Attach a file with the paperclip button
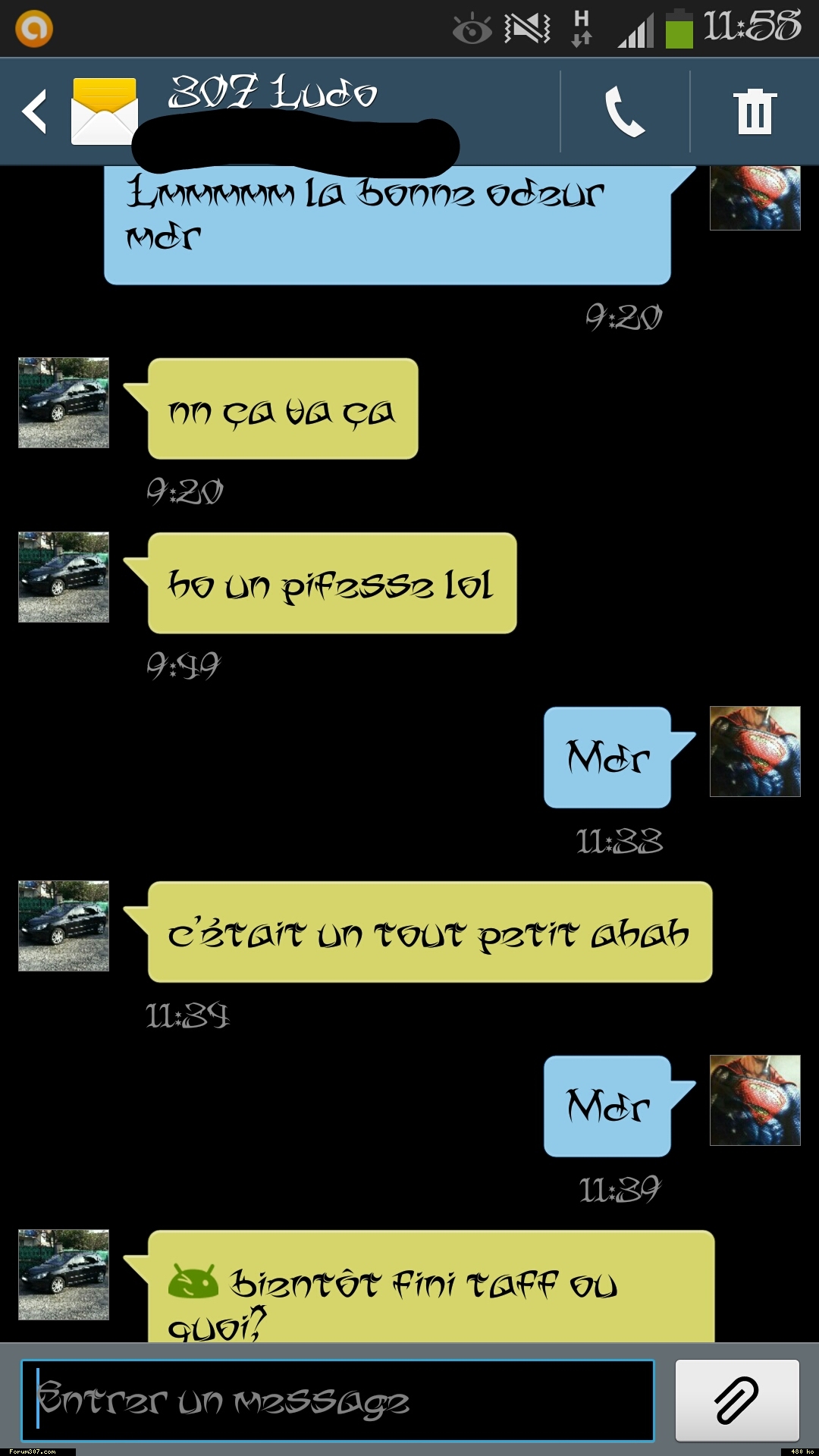The height and width of the screenshot is (1456, 819). tap(736, 1400)
